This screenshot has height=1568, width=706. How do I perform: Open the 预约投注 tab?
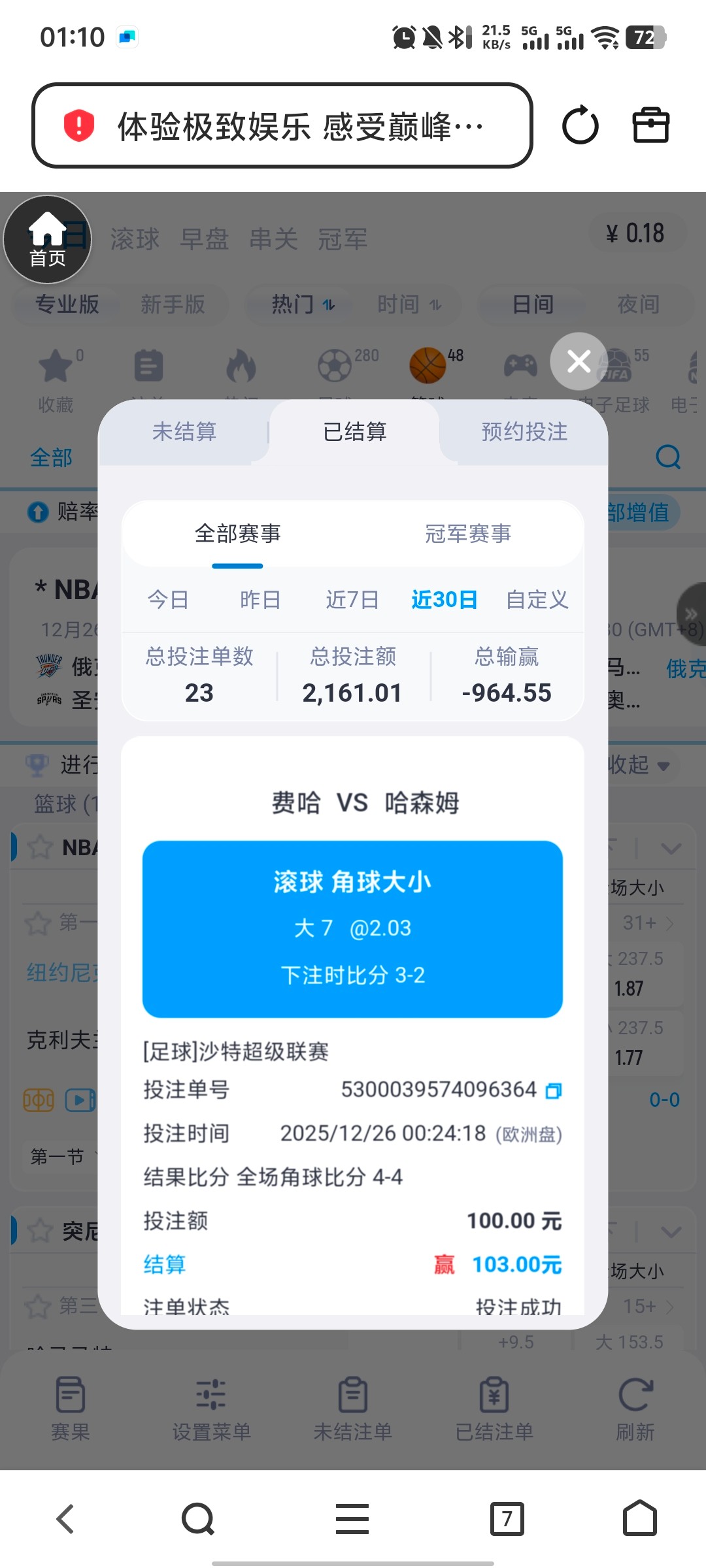click(x=524, y=432)
